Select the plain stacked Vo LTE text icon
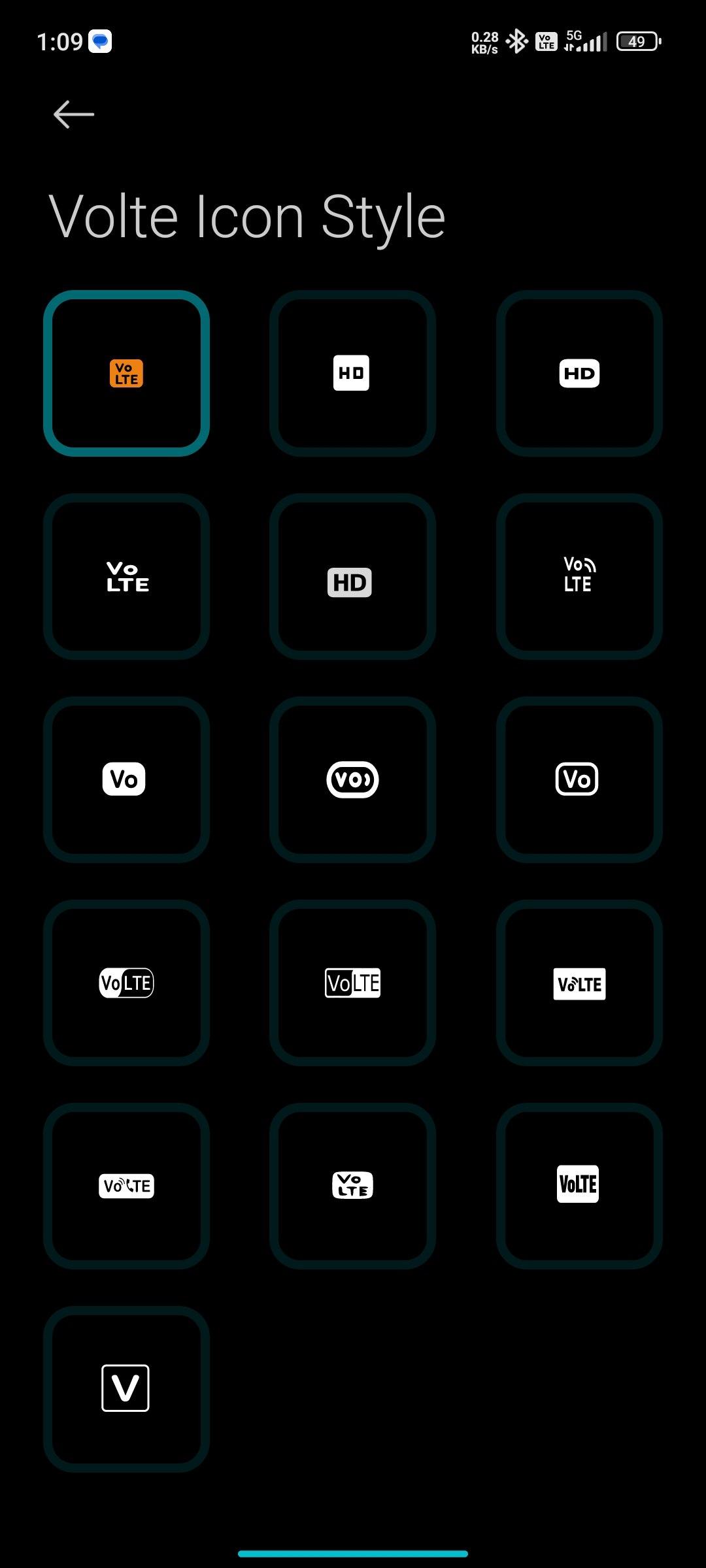This screenshot has width=706, height=1568. (x=126, y=576)
